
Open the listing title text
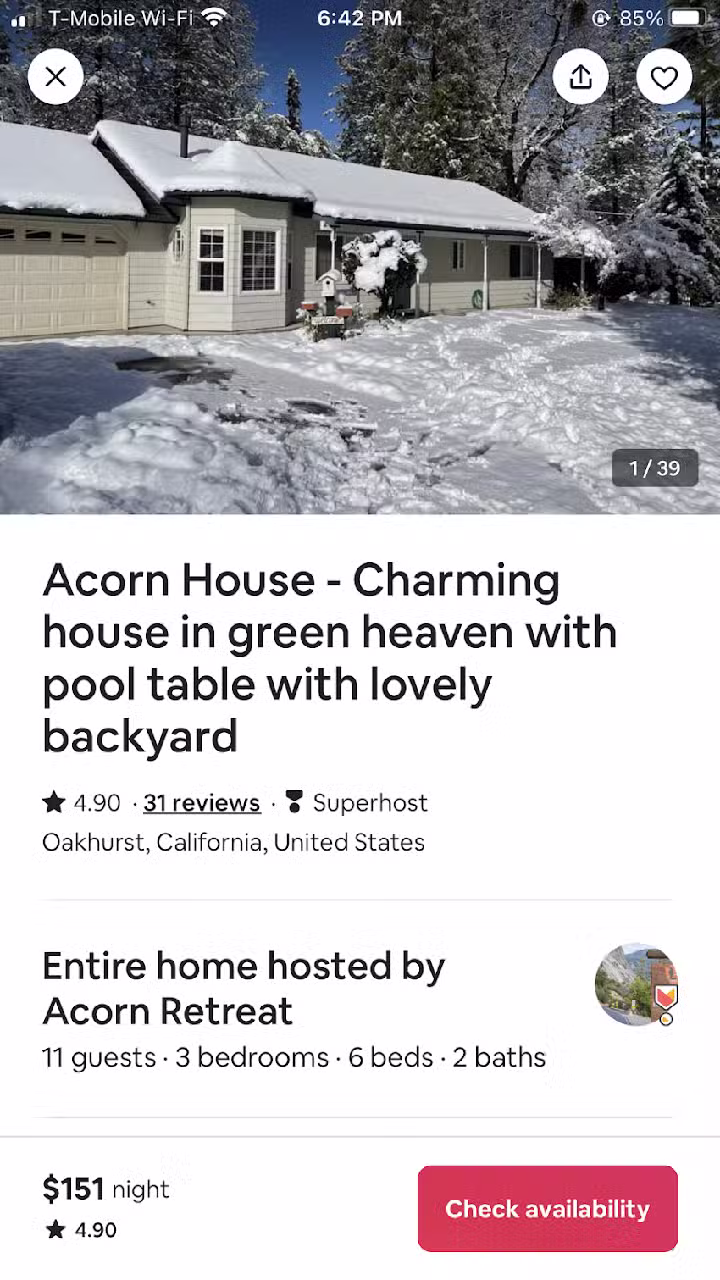(330, 657)
